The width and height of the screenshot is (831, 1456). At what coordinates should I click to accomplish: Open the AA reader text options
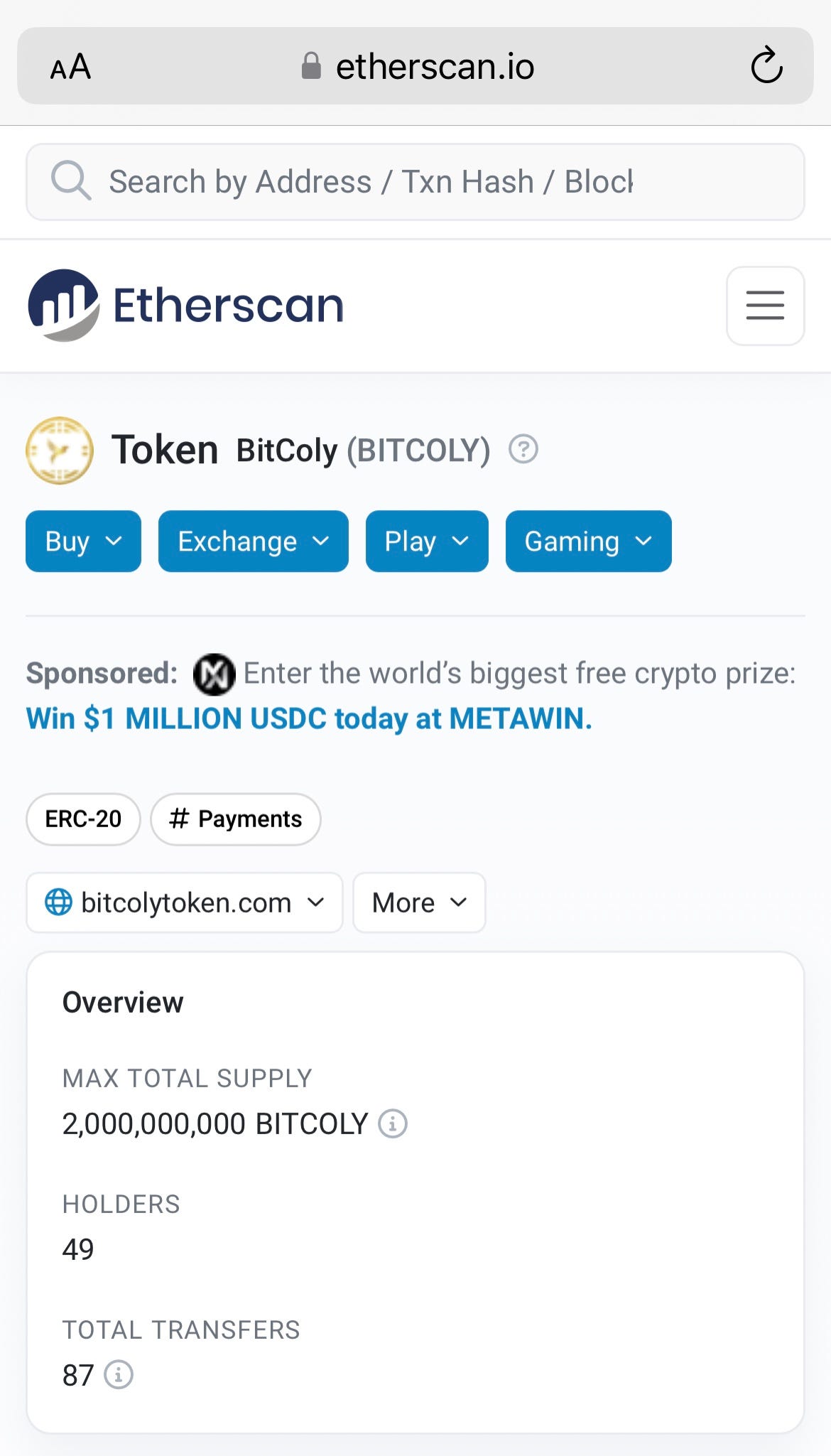point(70,67)
